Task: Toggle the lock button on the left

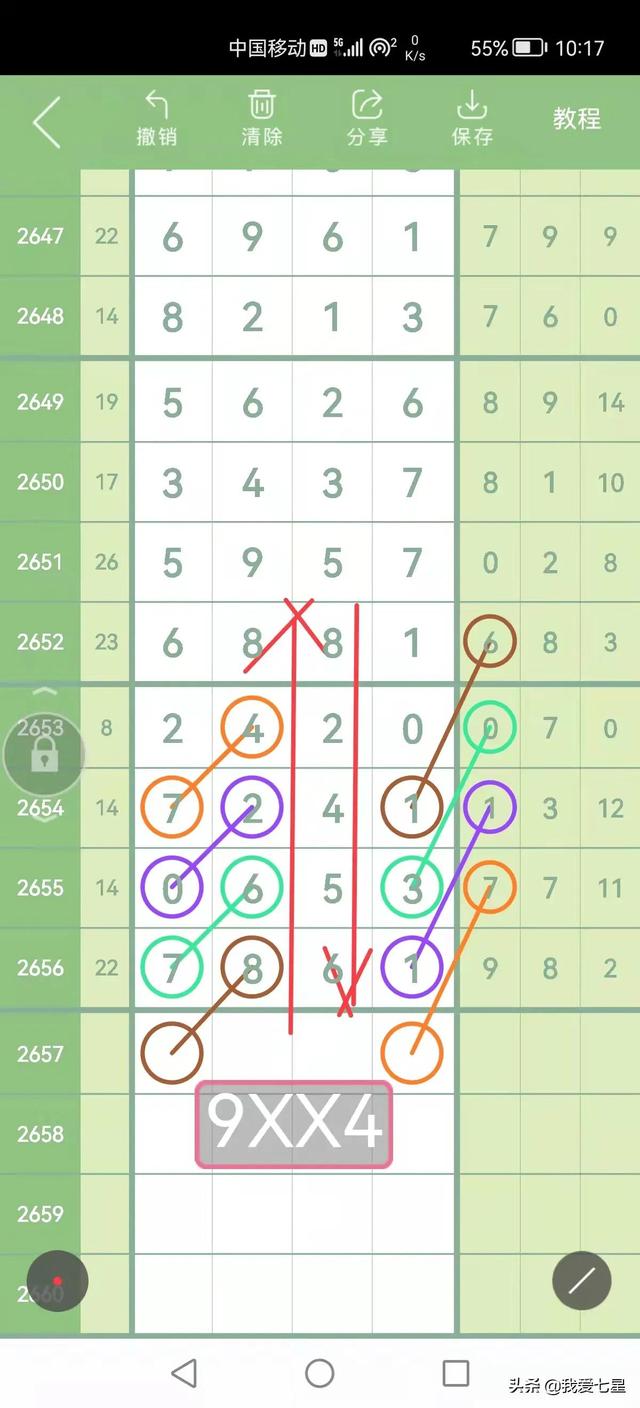Action: coord(42,757)
